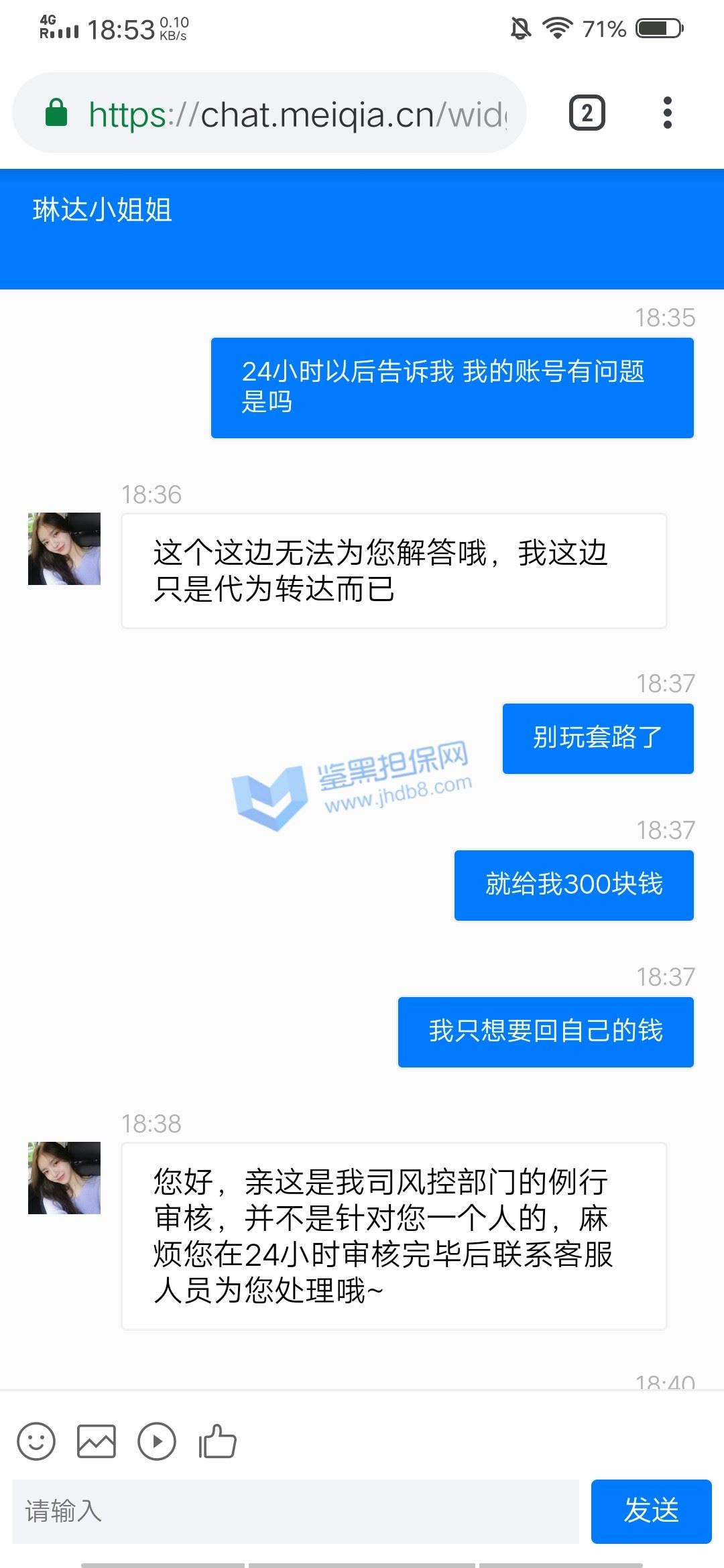Attach a video to the chat
This screenshot has width=724, height=1568.
click(157, 1441)
